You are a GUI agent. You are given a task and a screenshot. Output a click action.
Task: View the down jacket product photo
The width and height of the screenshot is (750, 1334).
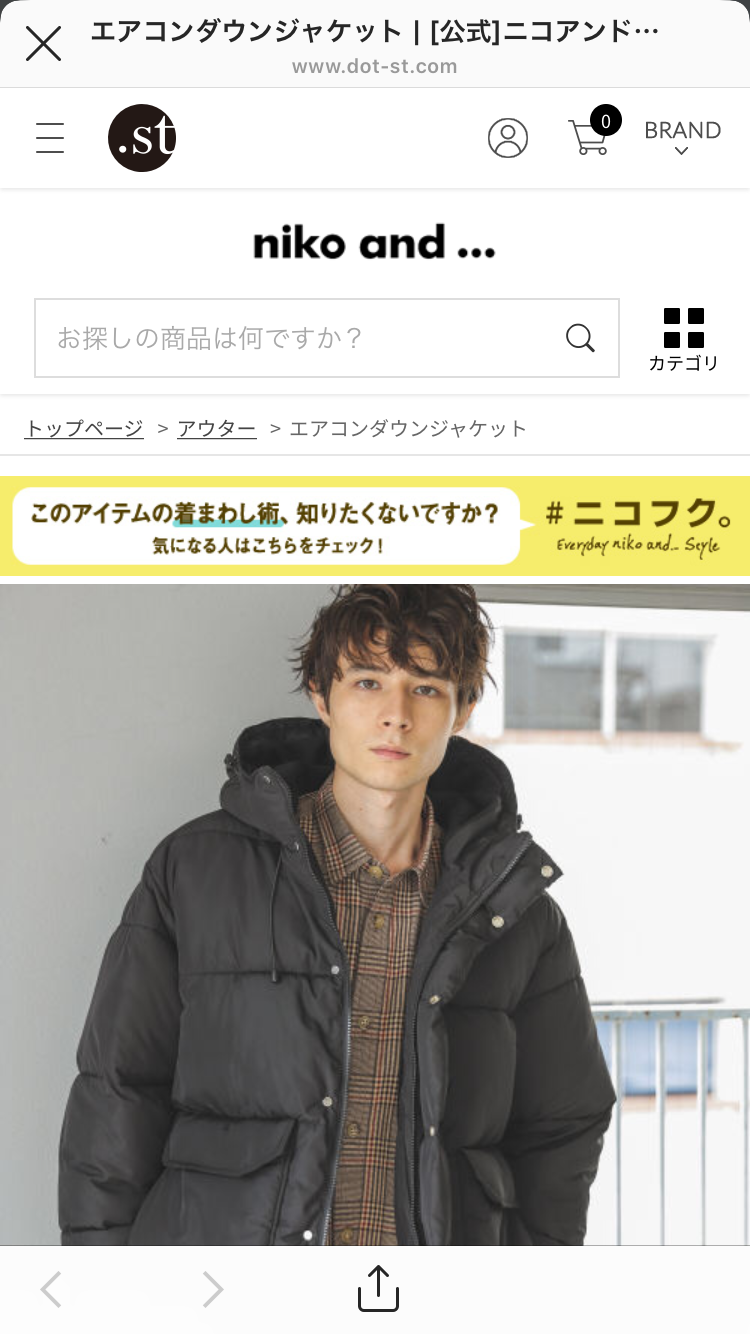[x=375, y=915]
